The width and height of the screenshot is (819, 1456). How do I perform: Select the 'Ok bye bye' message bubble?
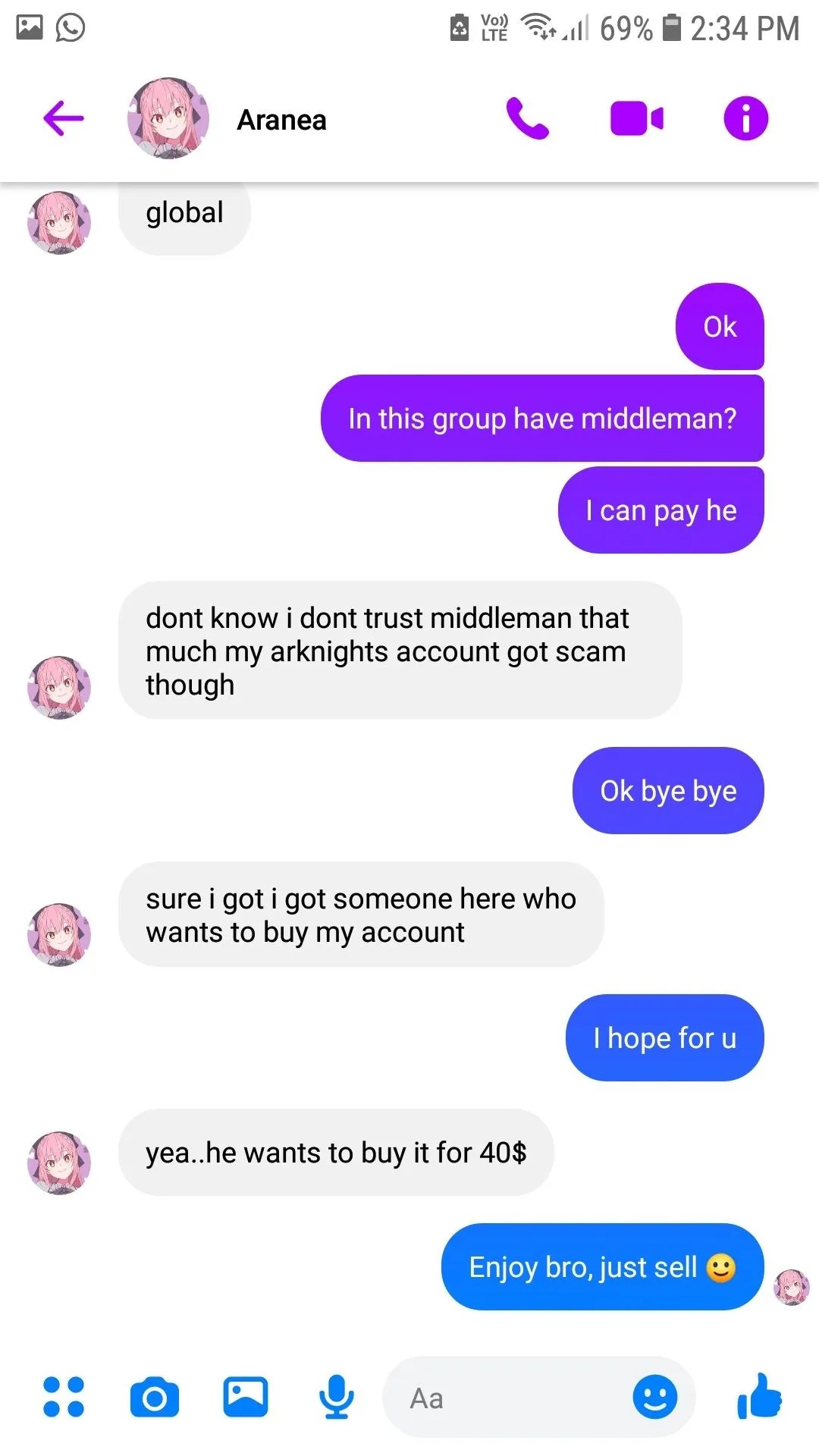[x=667, y=790]
